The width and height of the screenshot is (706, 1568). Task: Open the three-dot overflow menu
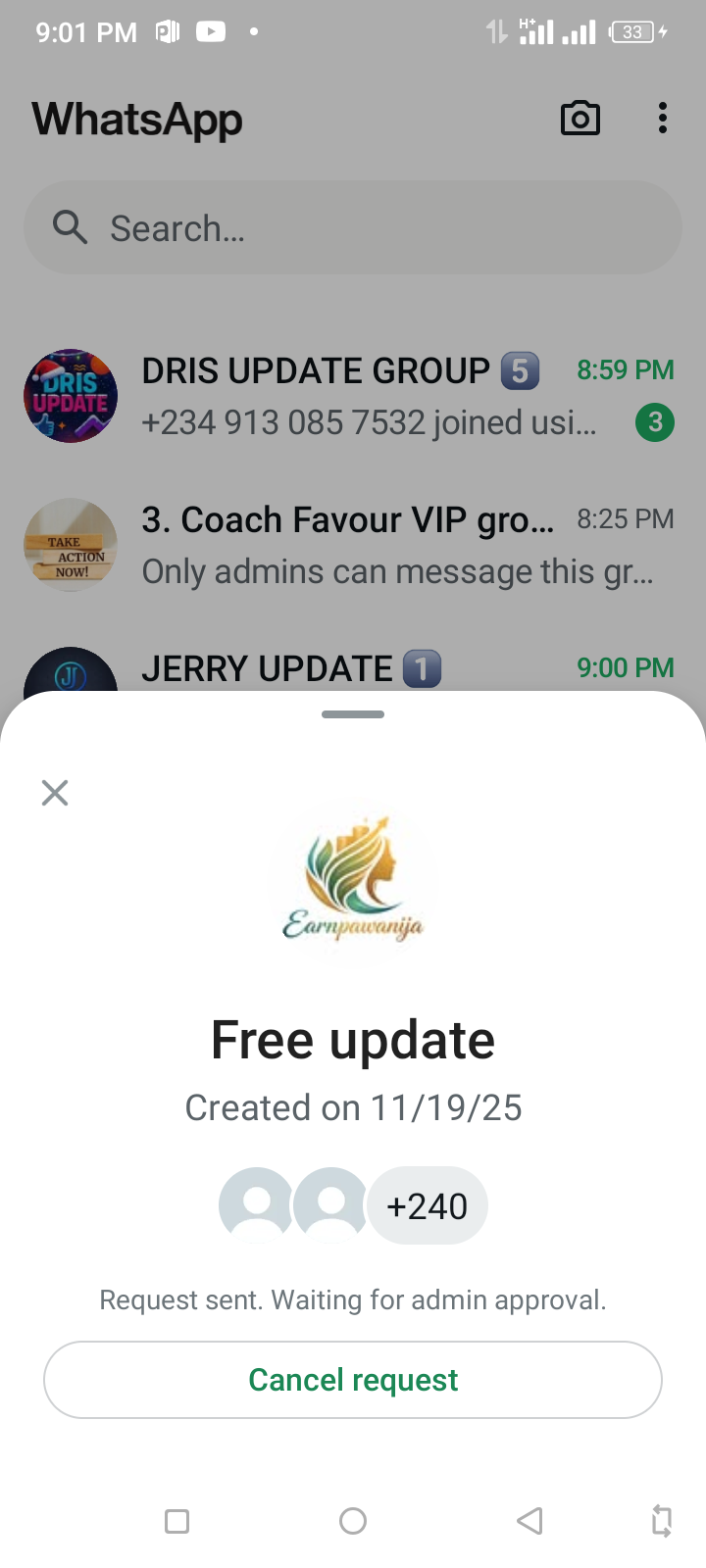pyautogui.click(x=663, y=119)
